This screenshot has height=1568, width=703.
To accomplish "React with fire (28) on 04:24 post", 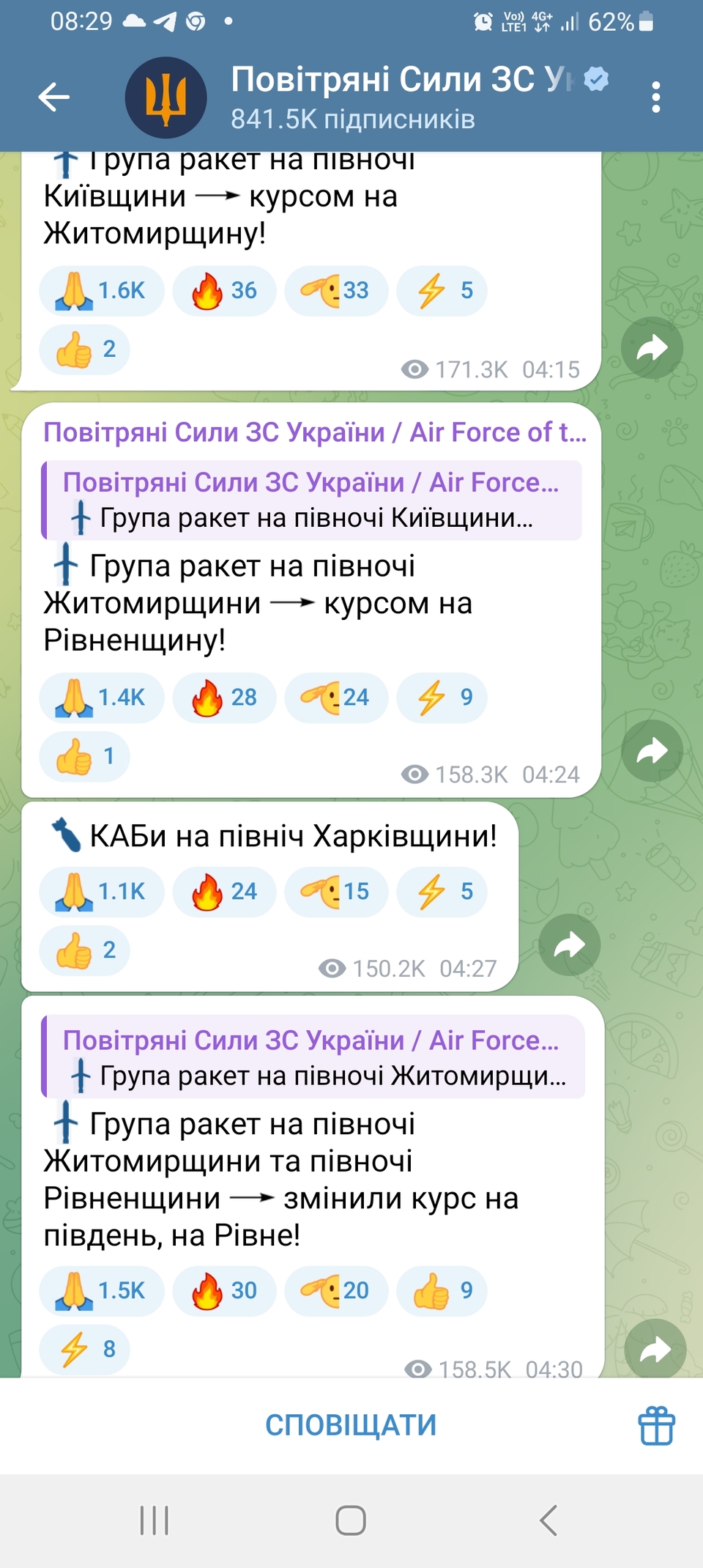I will point(224,698).
